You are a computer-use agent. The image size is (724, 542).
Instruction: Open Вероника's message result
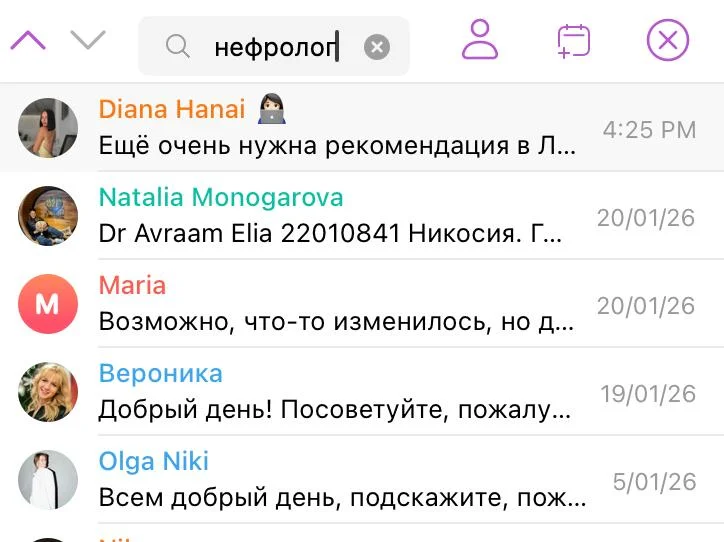(360, 392)
